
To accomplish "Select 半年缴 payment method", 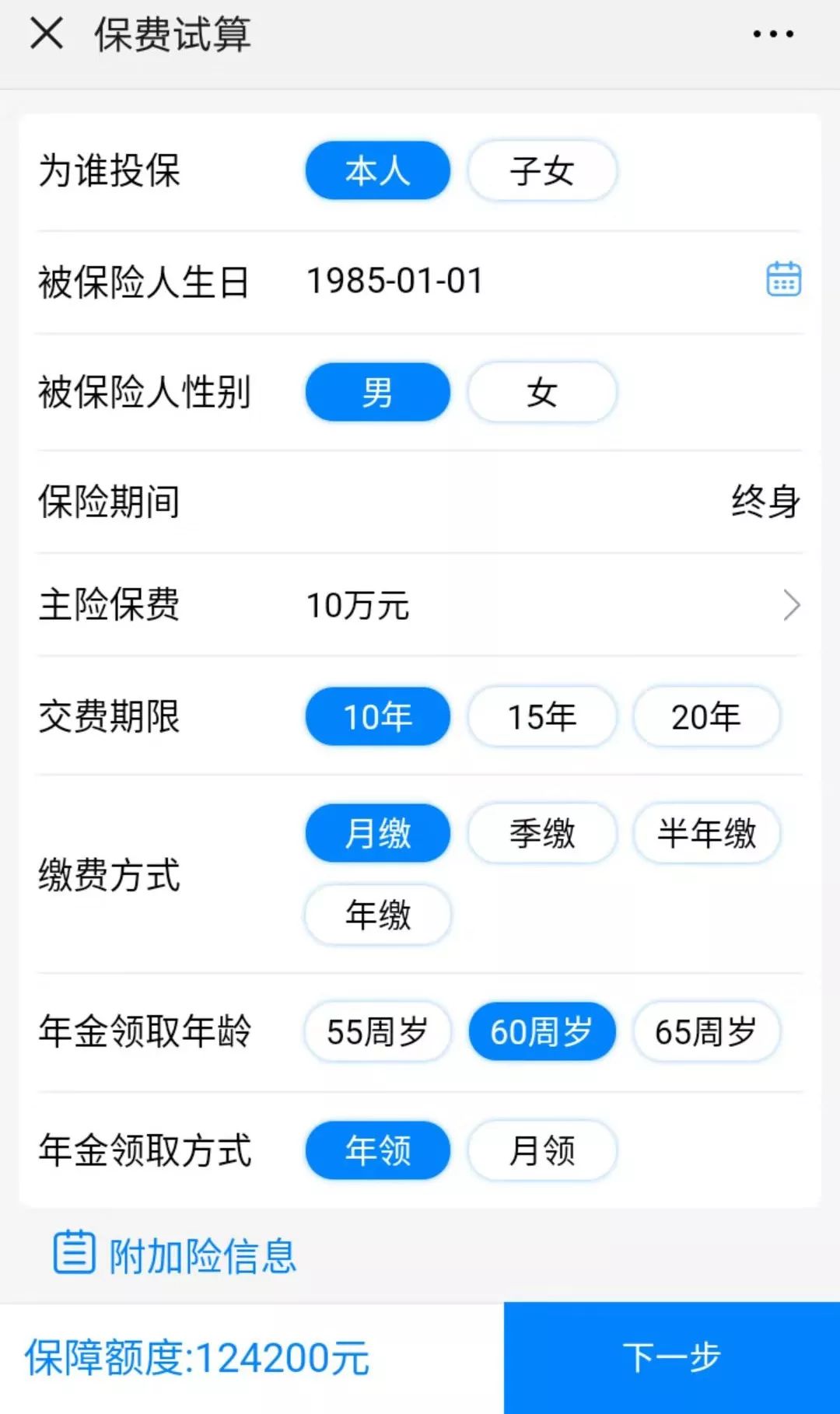I will [706, 833].
